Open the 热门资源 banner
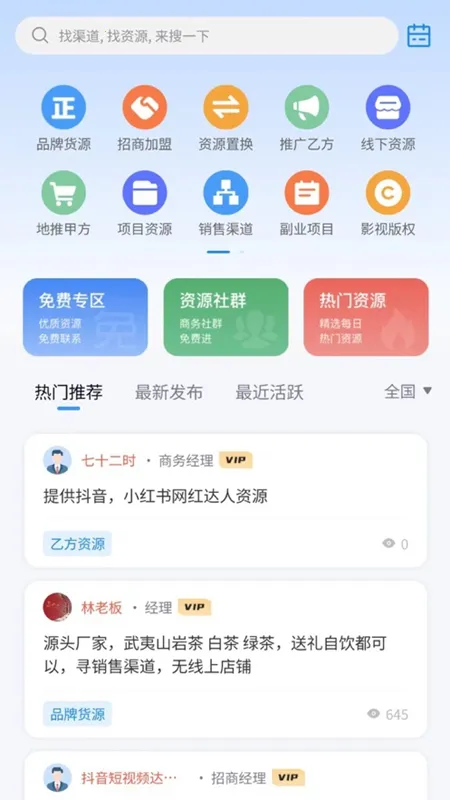Viewport: 450px width, 800px height. (x=366, y=317)
